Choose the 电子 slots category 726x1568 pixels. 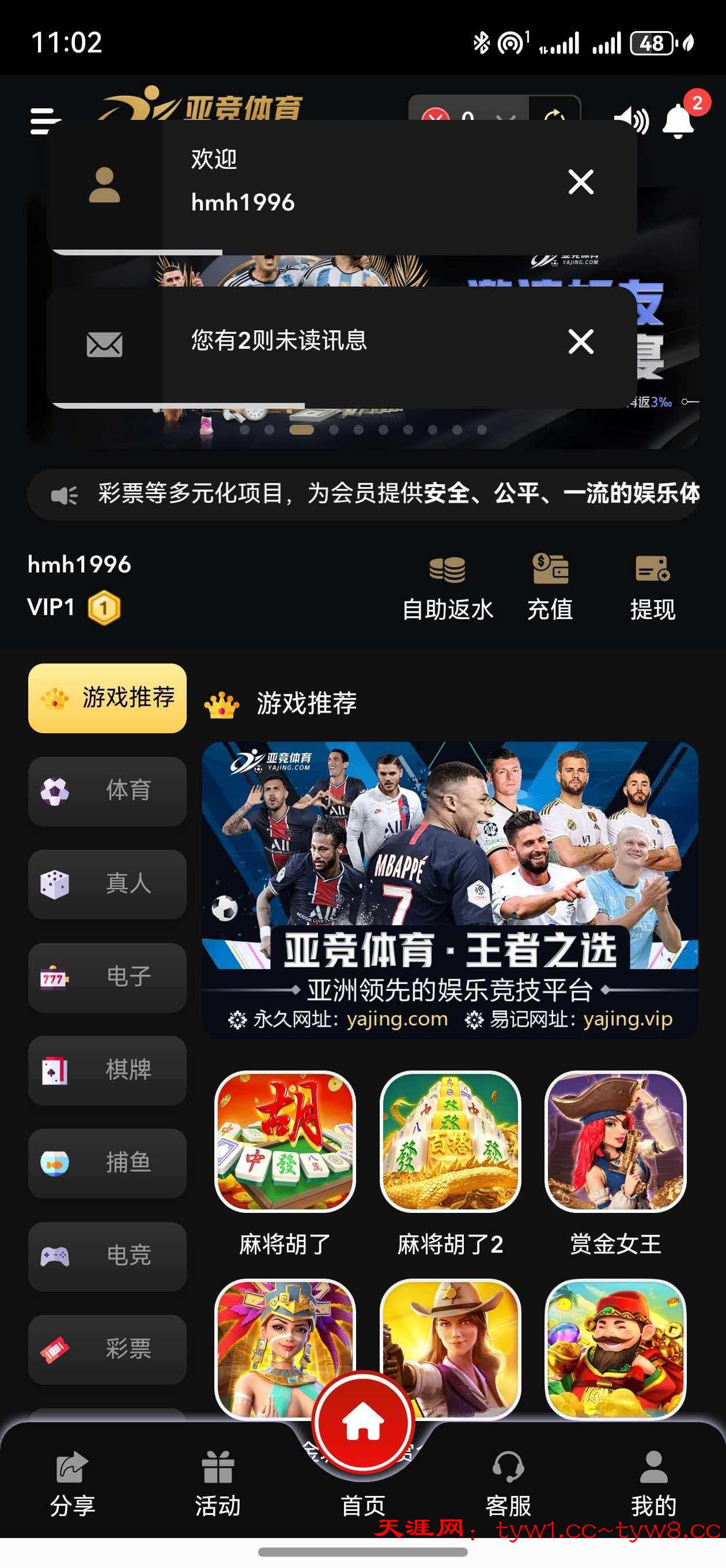click(108, 977)
